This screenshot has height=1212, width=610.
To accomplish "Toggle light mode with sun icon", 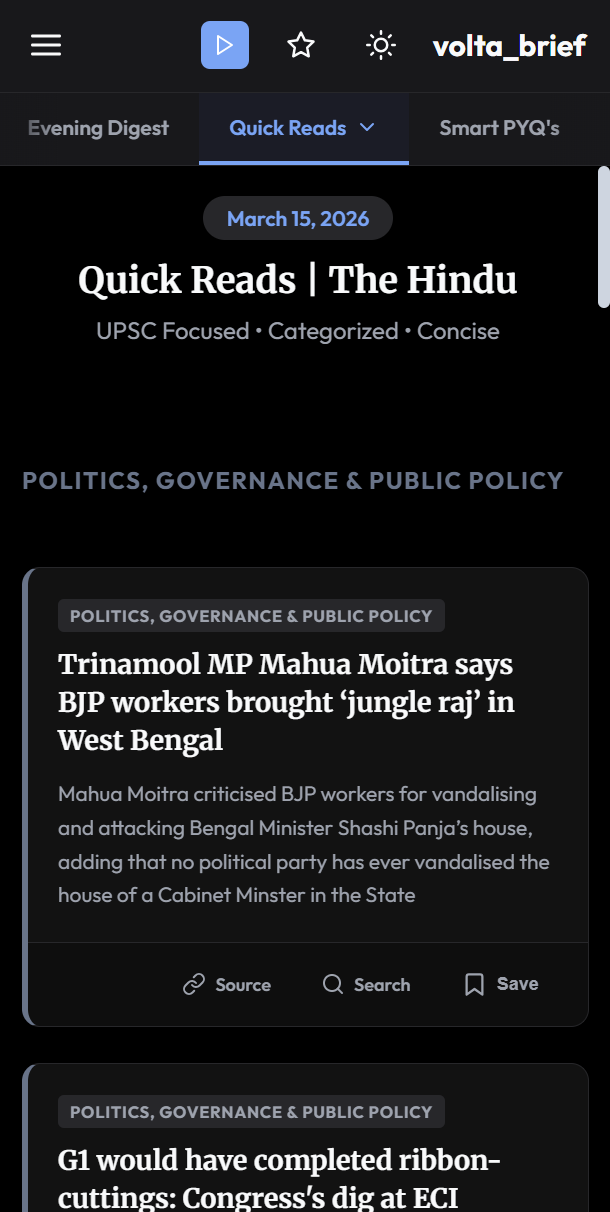I will [x=381, y=45].
